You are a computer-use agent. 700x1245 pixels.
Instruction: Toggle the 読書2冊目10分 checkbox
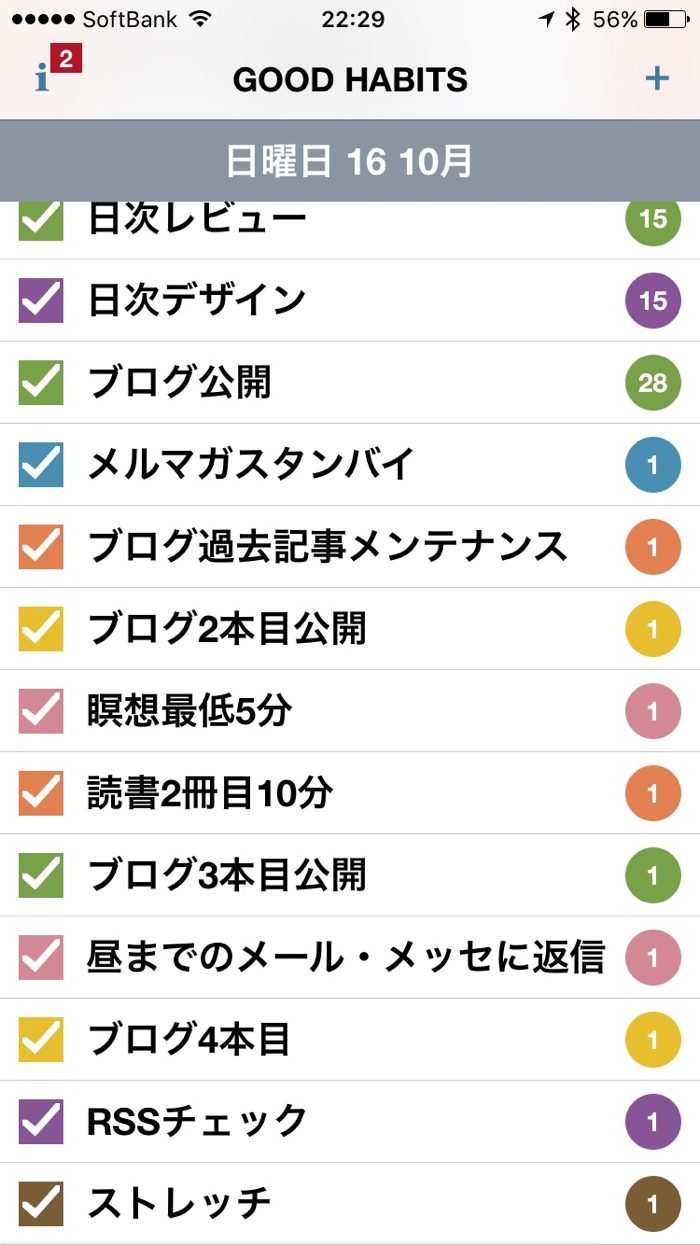(x=41, y=793)
